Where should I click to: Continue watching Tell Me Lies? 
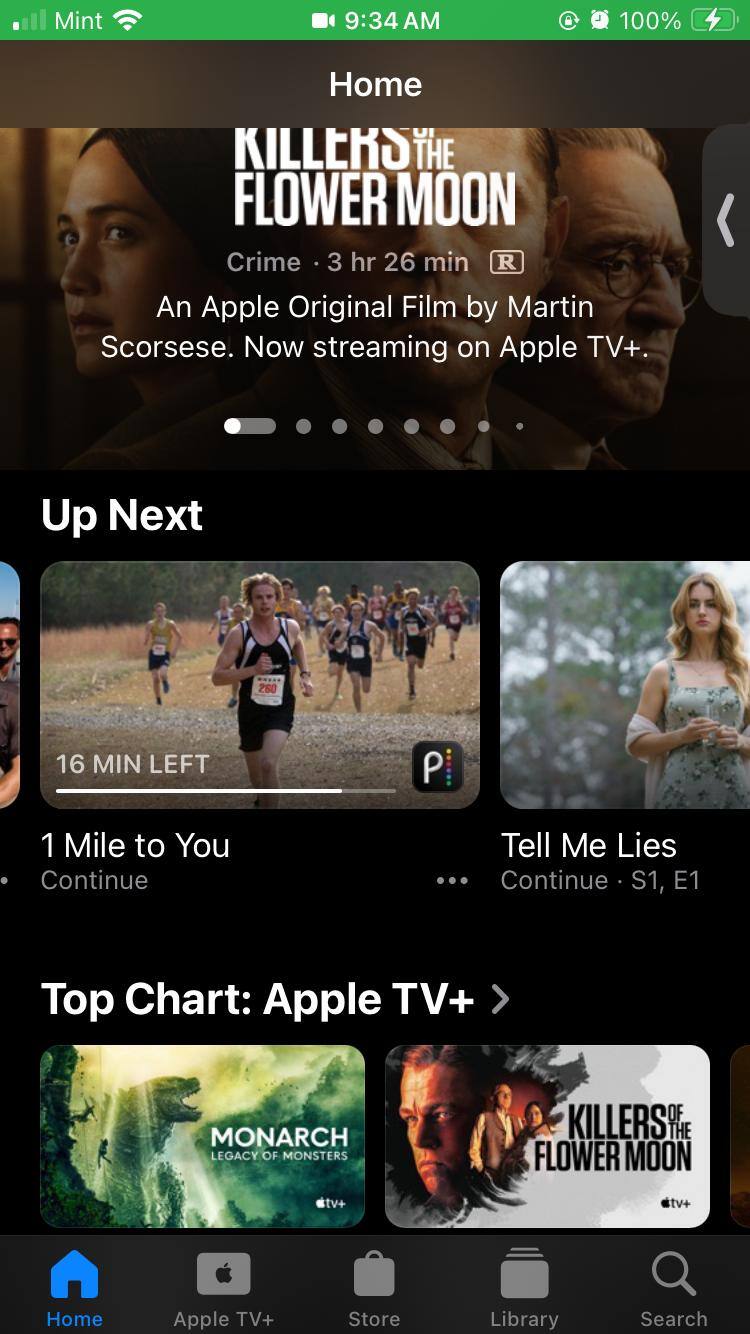click(x=625, y=685)
